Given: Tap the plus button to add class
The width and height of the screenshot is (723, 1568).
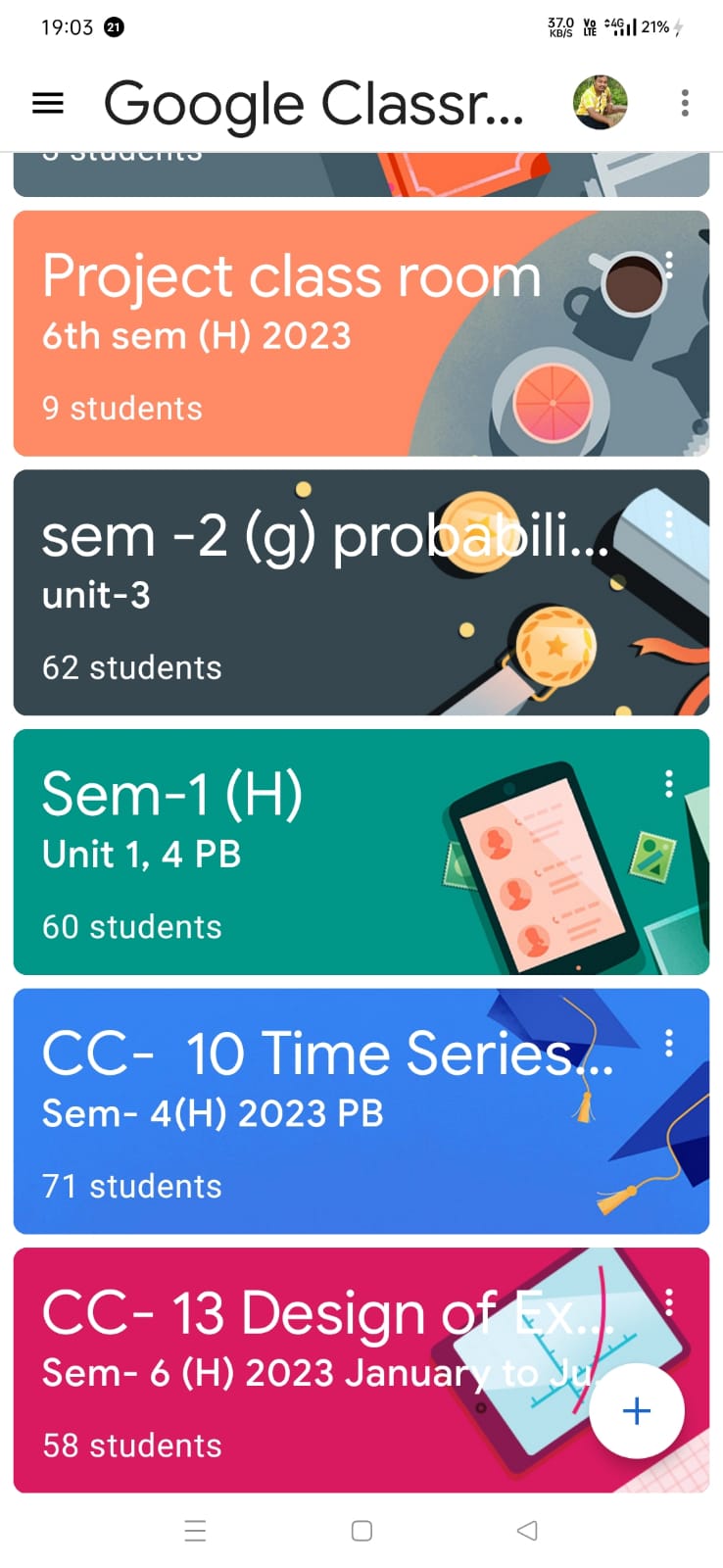Looking at the screenshot, I should (637, 1411).
